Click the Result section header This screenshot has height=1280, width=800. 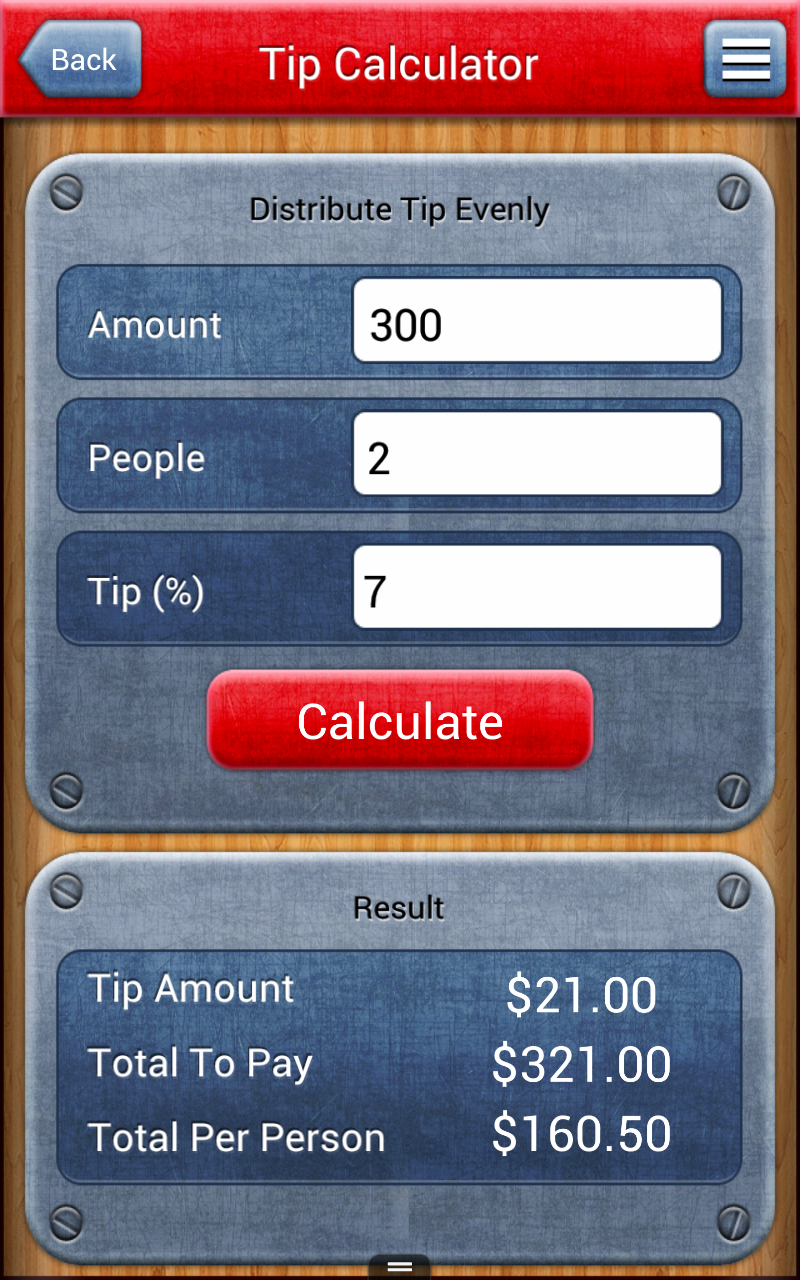(398, 907)
